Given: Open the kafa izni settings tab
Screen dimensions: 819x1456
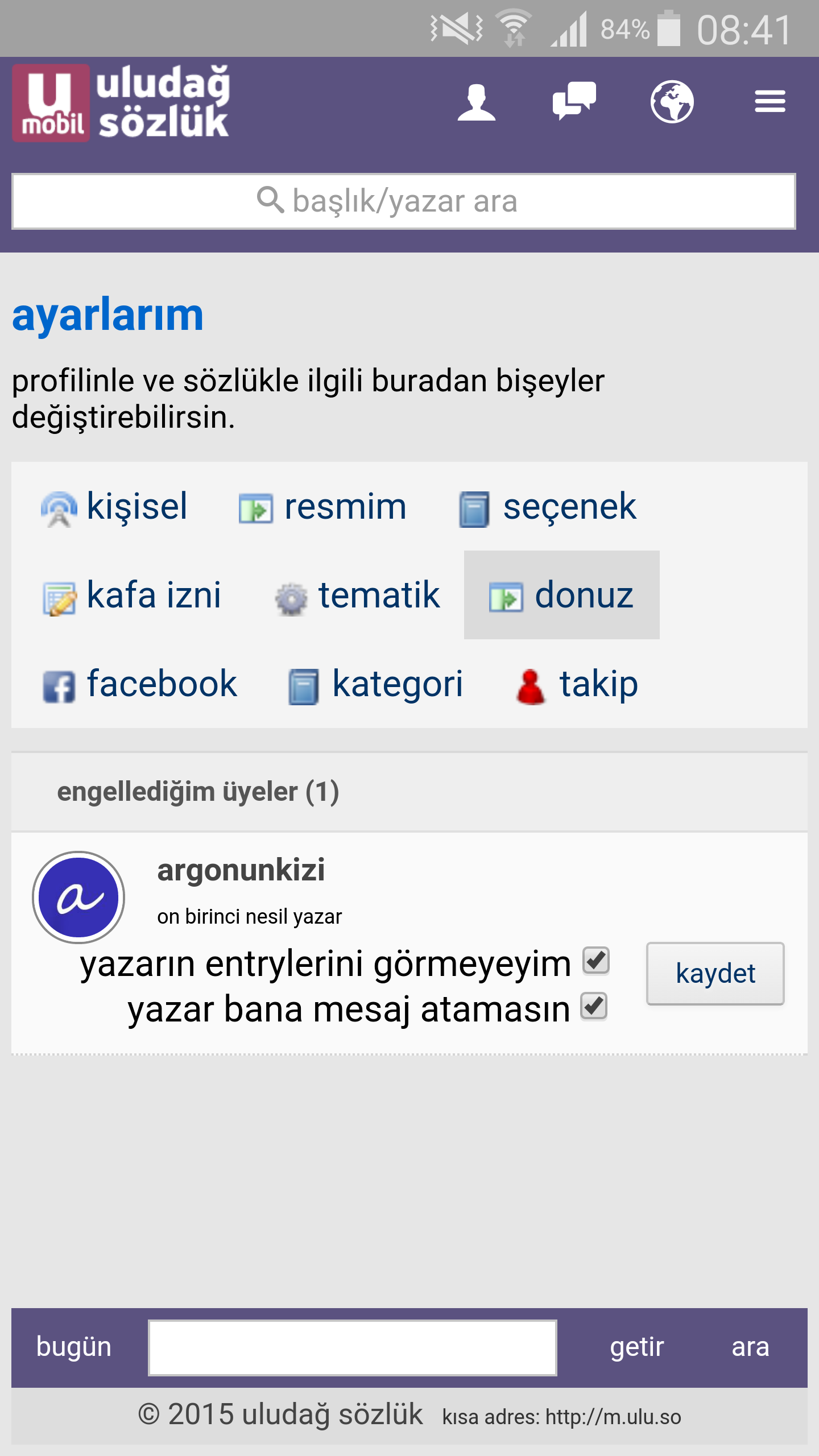Looking at the screenshot, I should click(132, 595).
